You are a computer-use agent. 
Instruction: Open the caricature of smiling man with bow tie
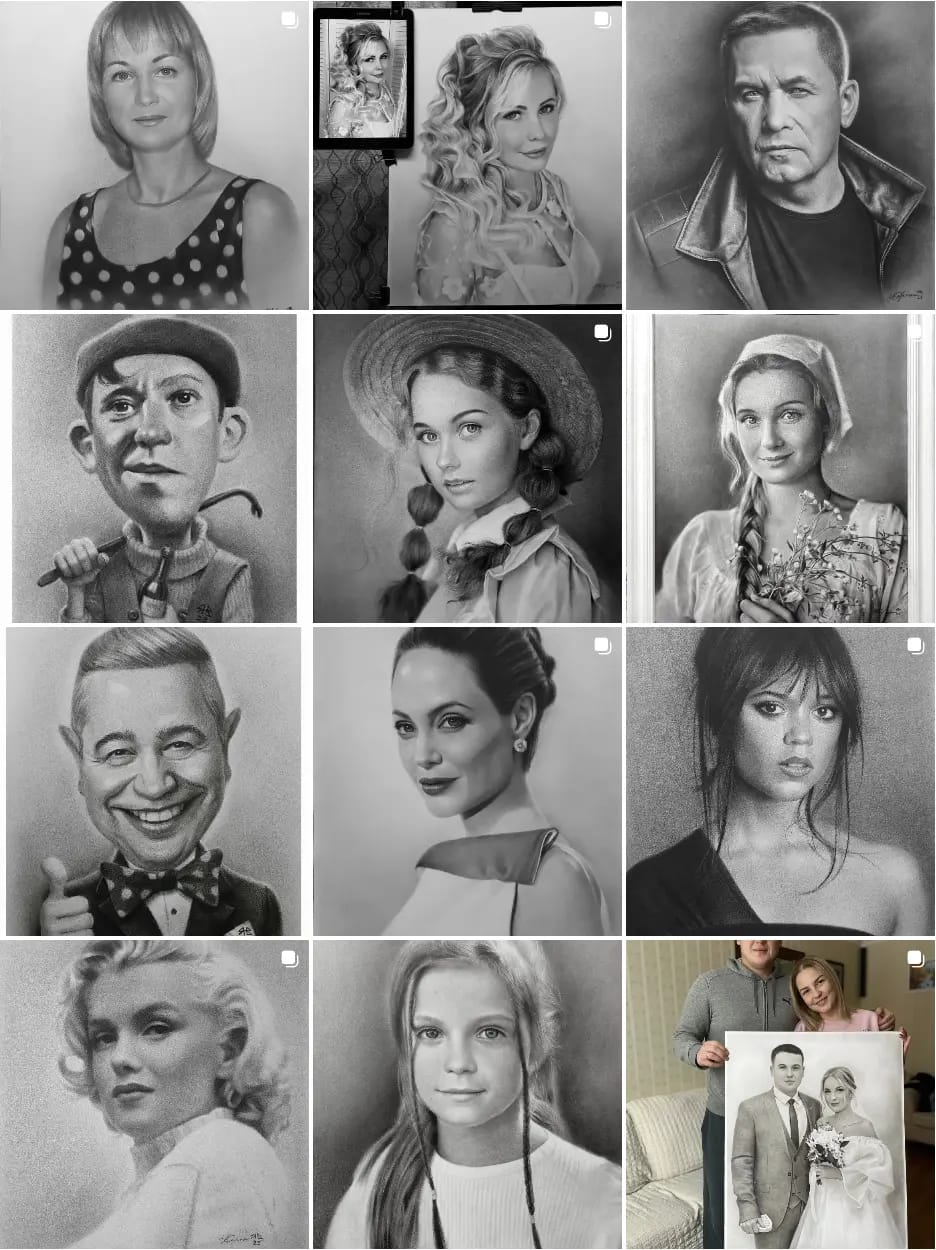[155, 781]
